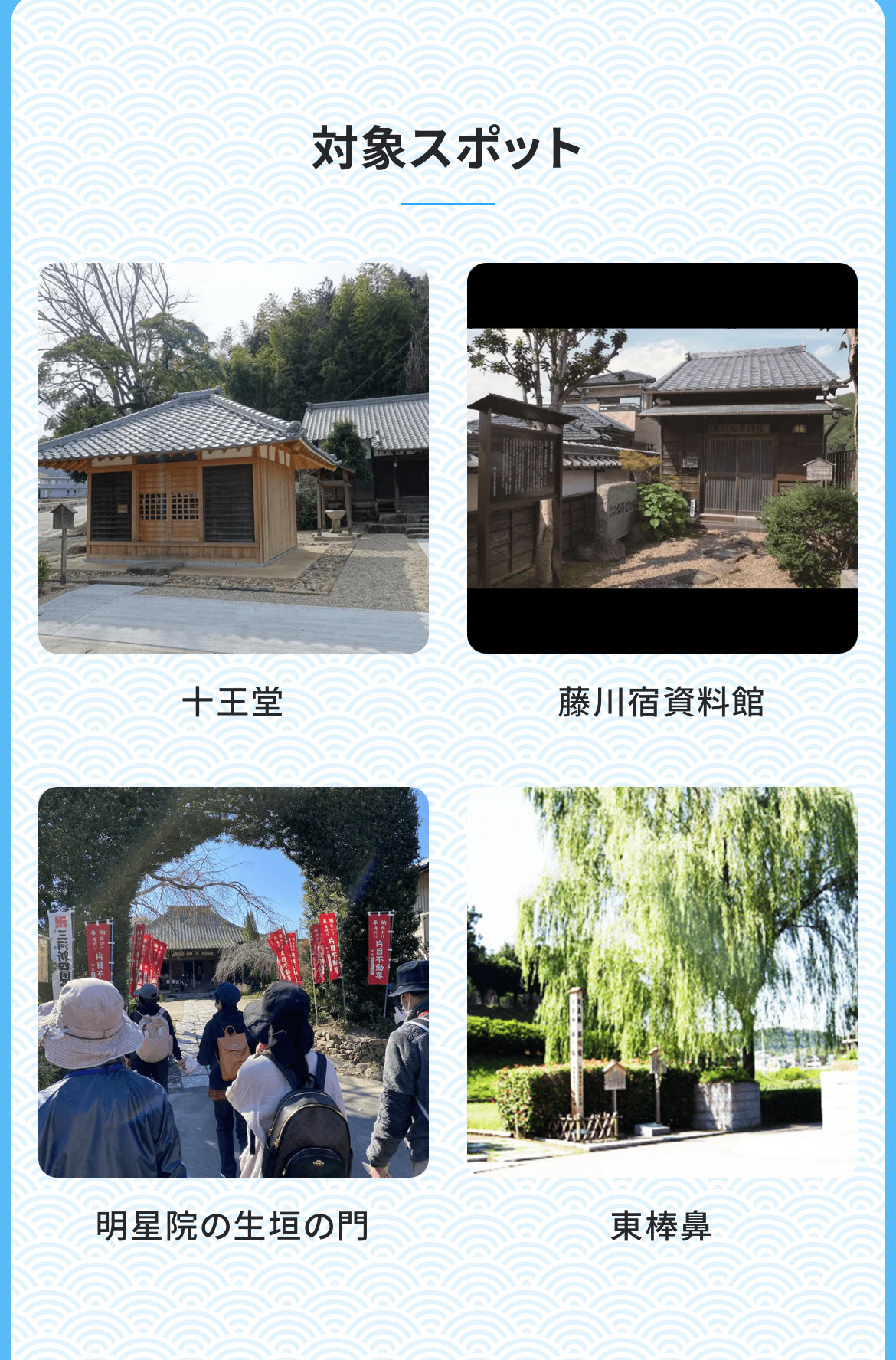The image size is (896, 1360).
Task: Open the 藤川宿資料館 spot card
Action: (x=662, y=458)
